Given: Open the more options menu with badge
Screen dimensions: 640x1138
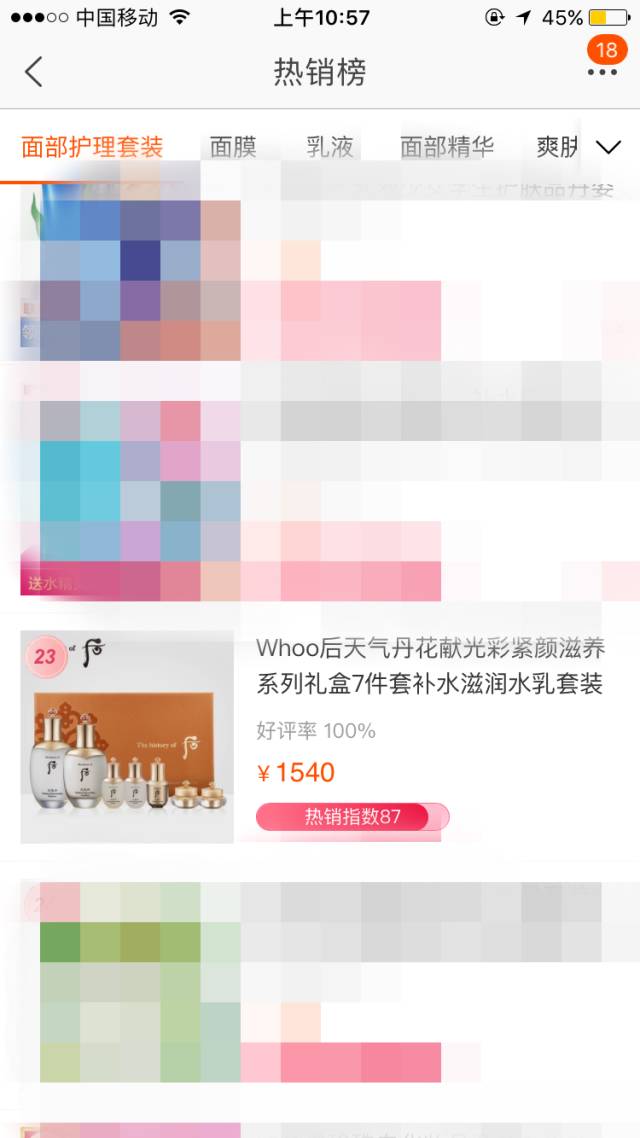Looking at the screenshot, I should point(602,70).
